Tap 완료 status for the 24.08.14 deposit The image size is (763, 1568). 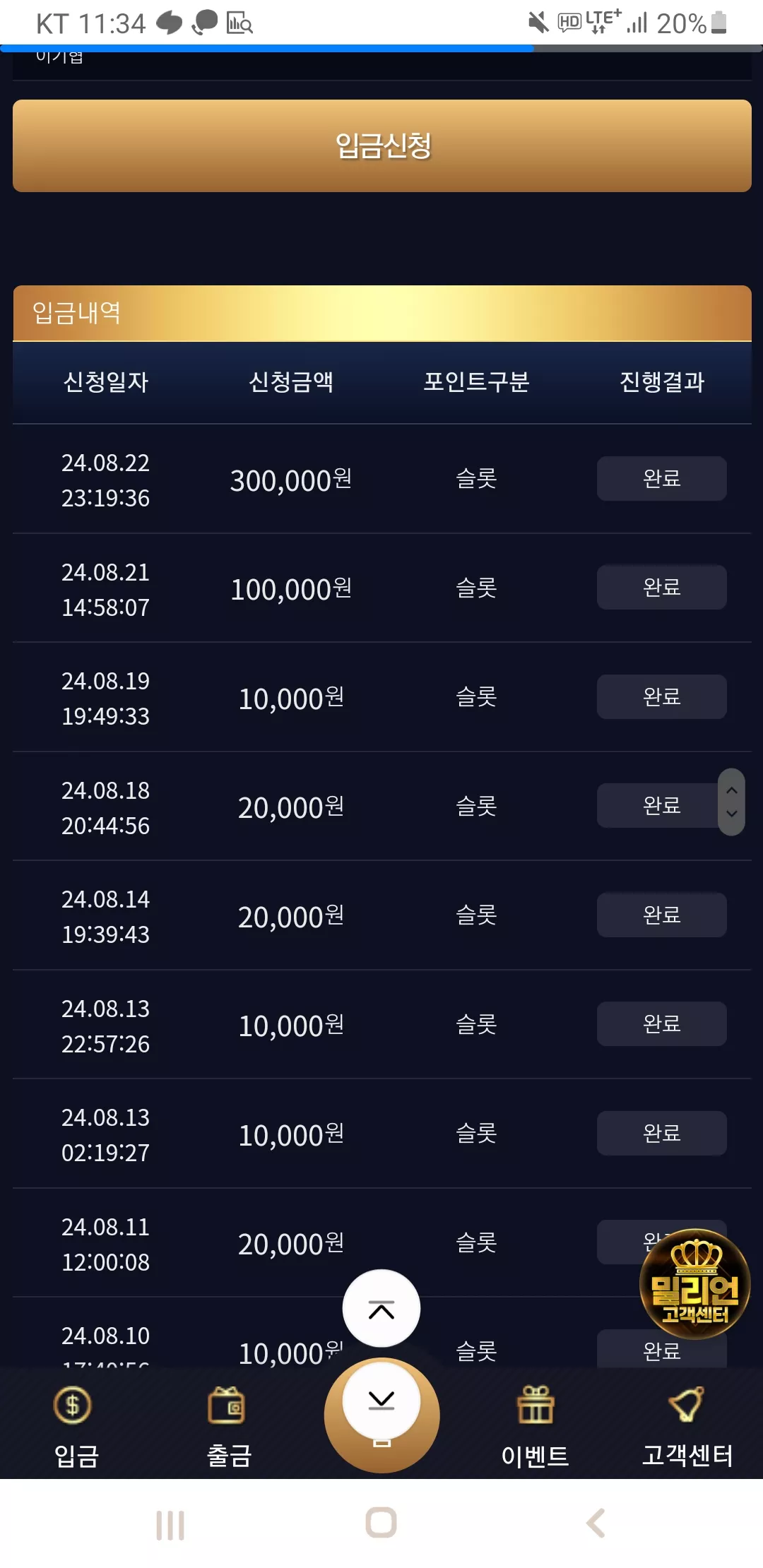[x=661, y=915]
